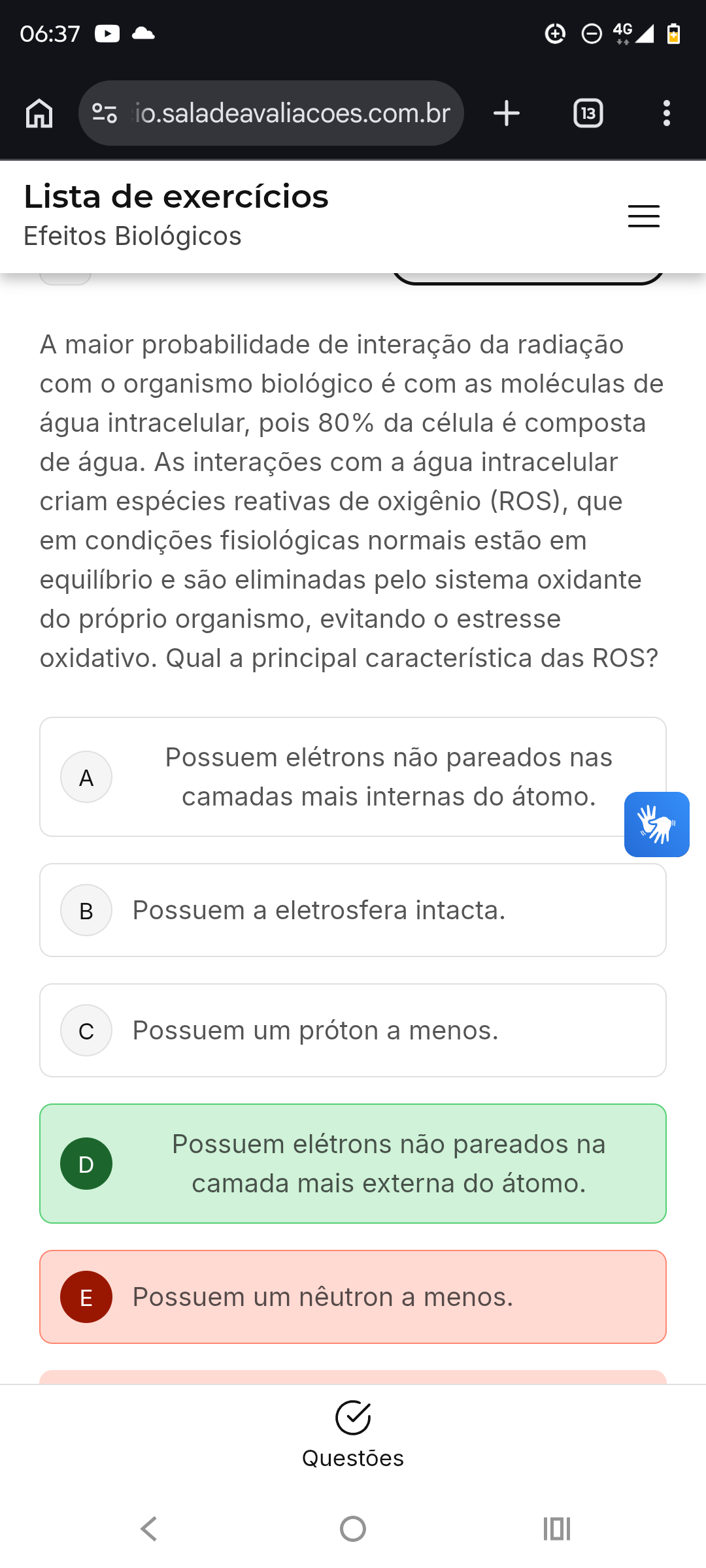The width and height of the screenshot is (706, 1568).
Task: Open the hamburger menu of Lista de exercícios
Action: coord(644,216)
